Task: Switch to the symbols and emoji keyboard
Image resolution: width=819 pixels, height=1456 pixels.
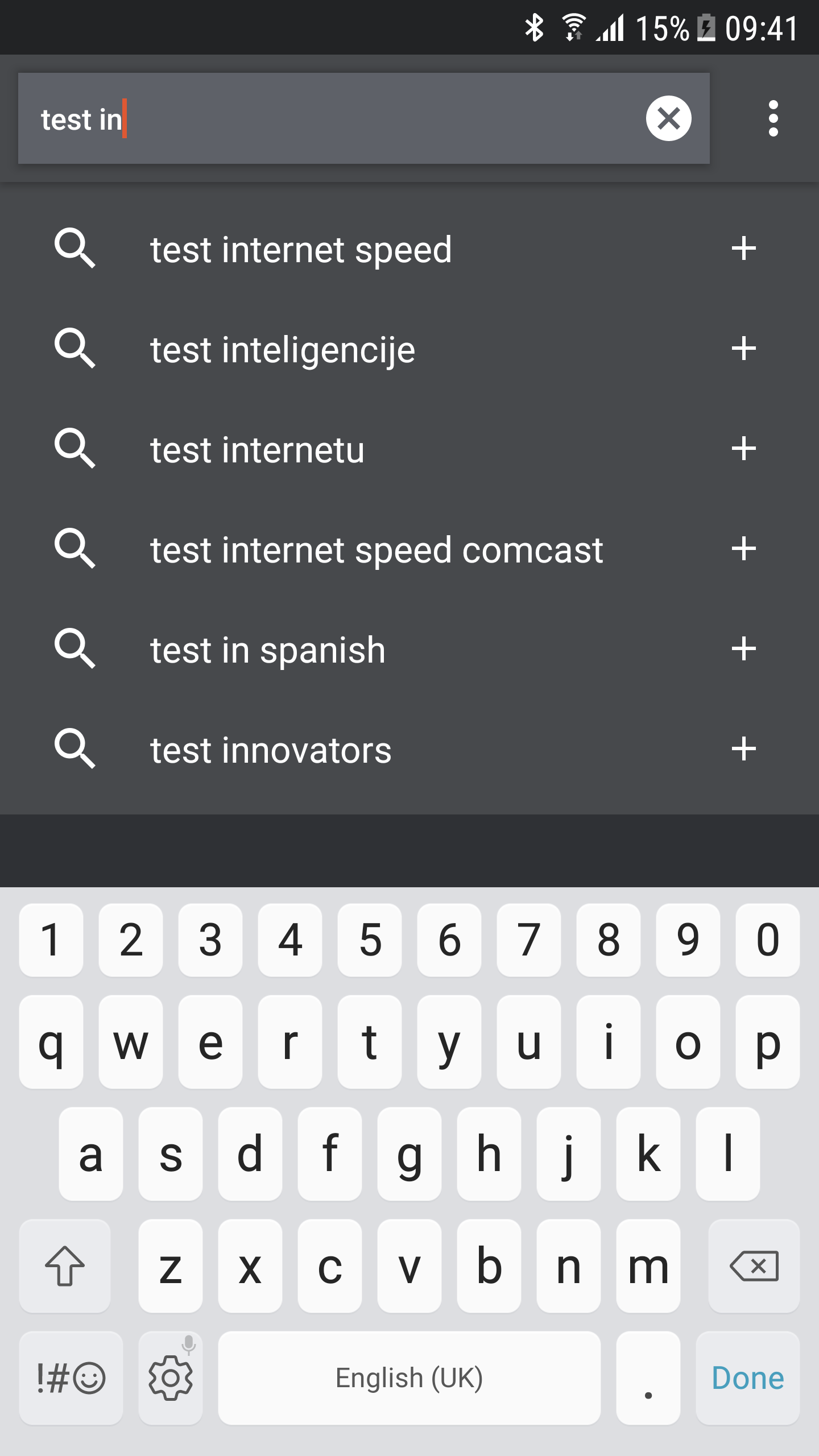Action: coord(71,1378)
